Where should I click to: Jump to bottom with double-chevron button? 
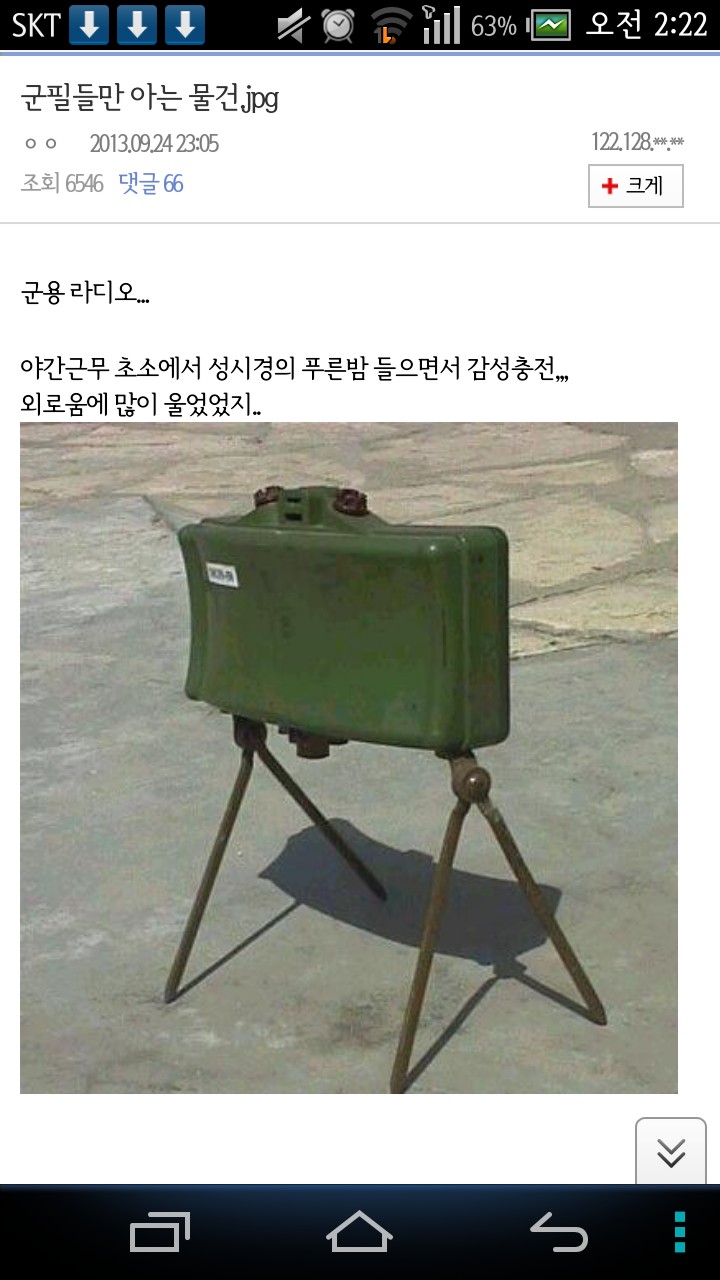(670, 1152)
